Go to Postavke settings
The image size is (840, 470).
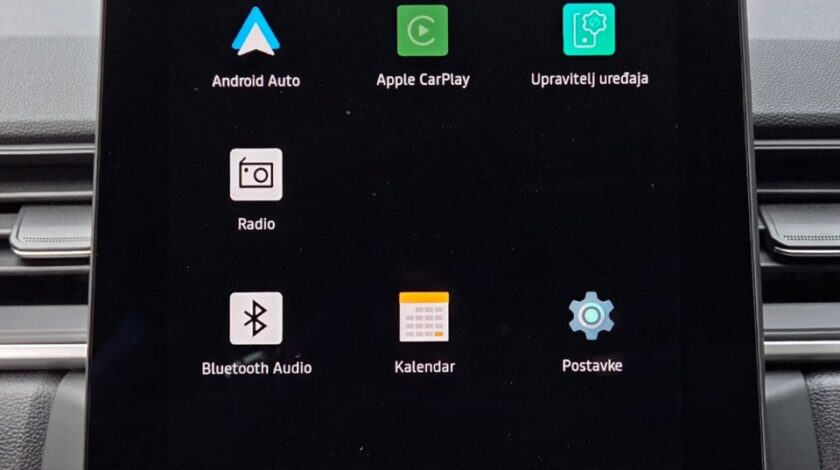coord(591,317)
